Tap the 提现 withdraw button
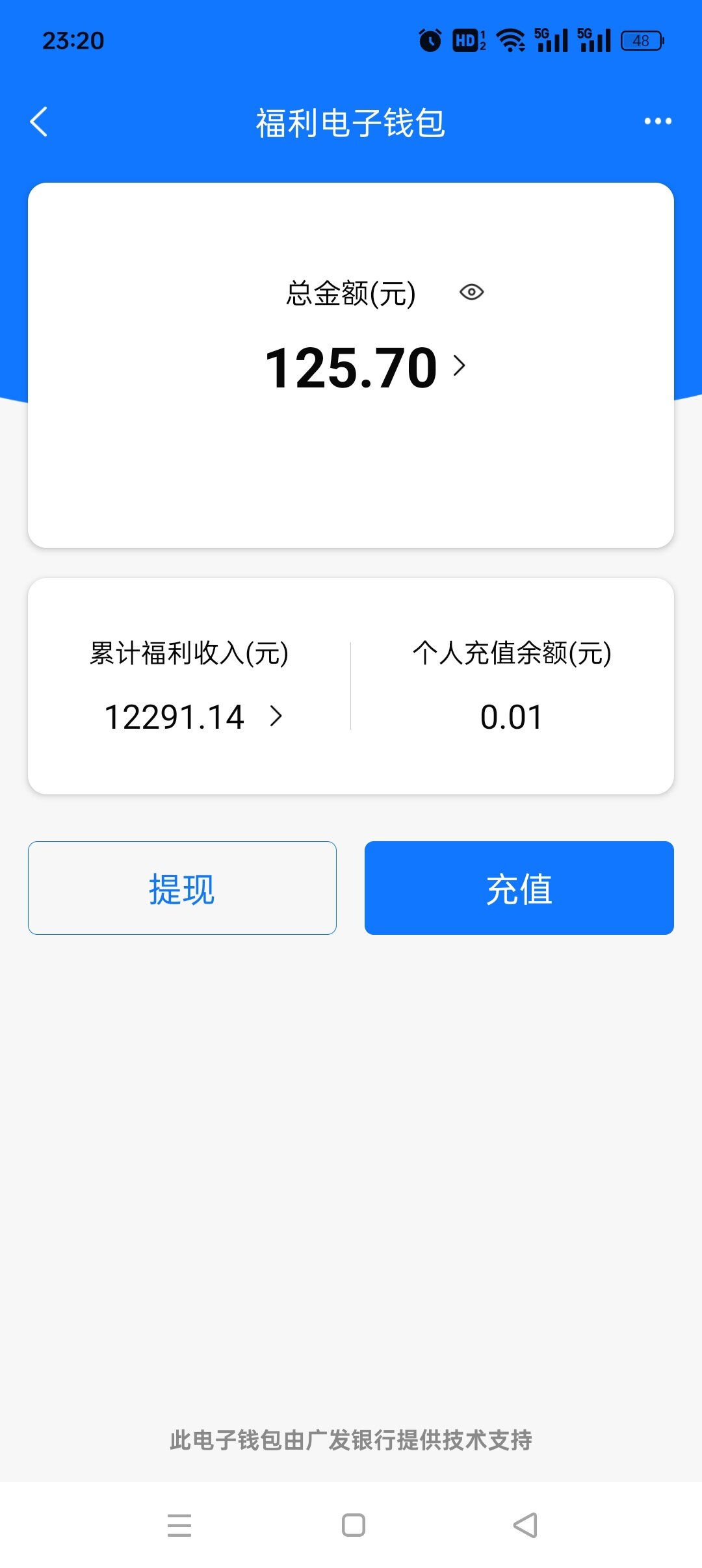 tap(182, 888)
